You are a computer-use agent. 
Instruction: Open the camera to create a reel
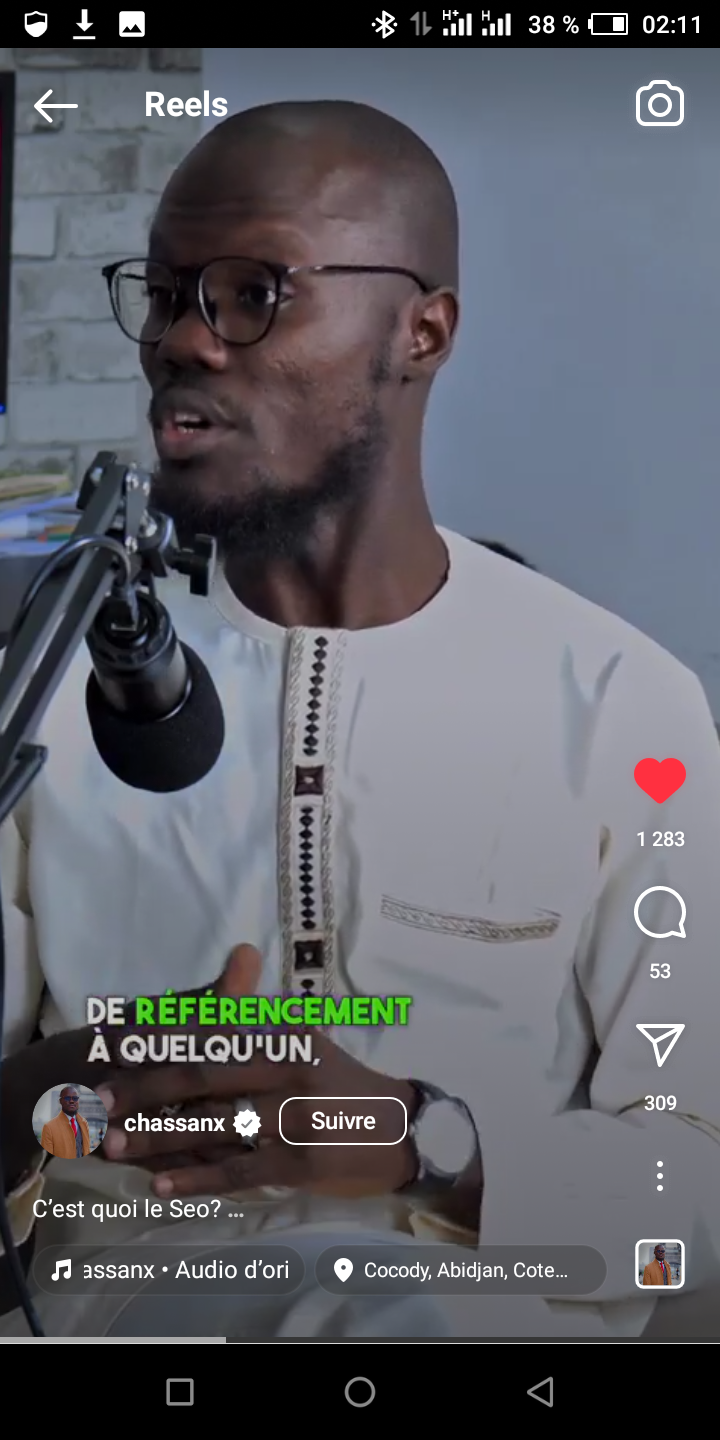point(659,105)
